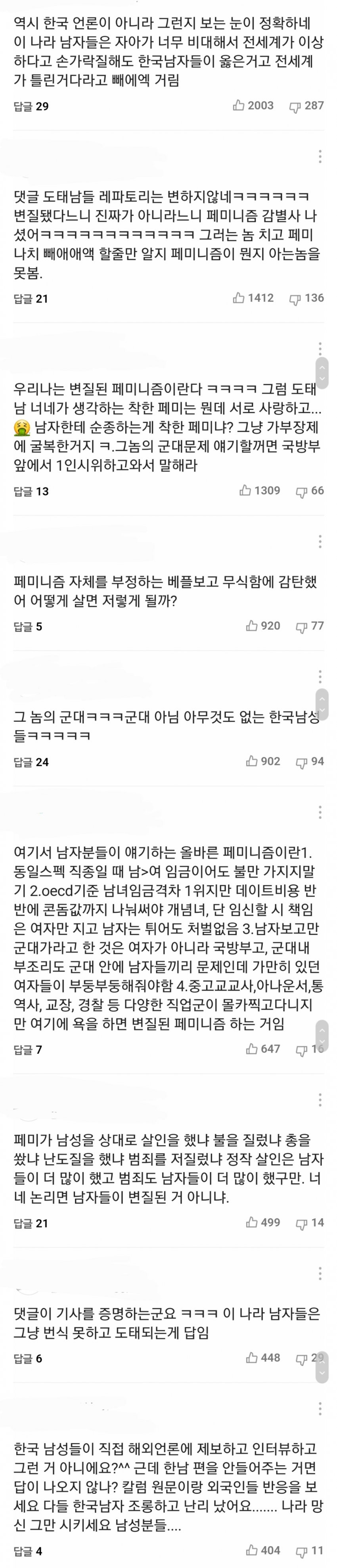Like the comment with 902 likes
Viewport: 337px width, 1568px height.
pos(252,761)
